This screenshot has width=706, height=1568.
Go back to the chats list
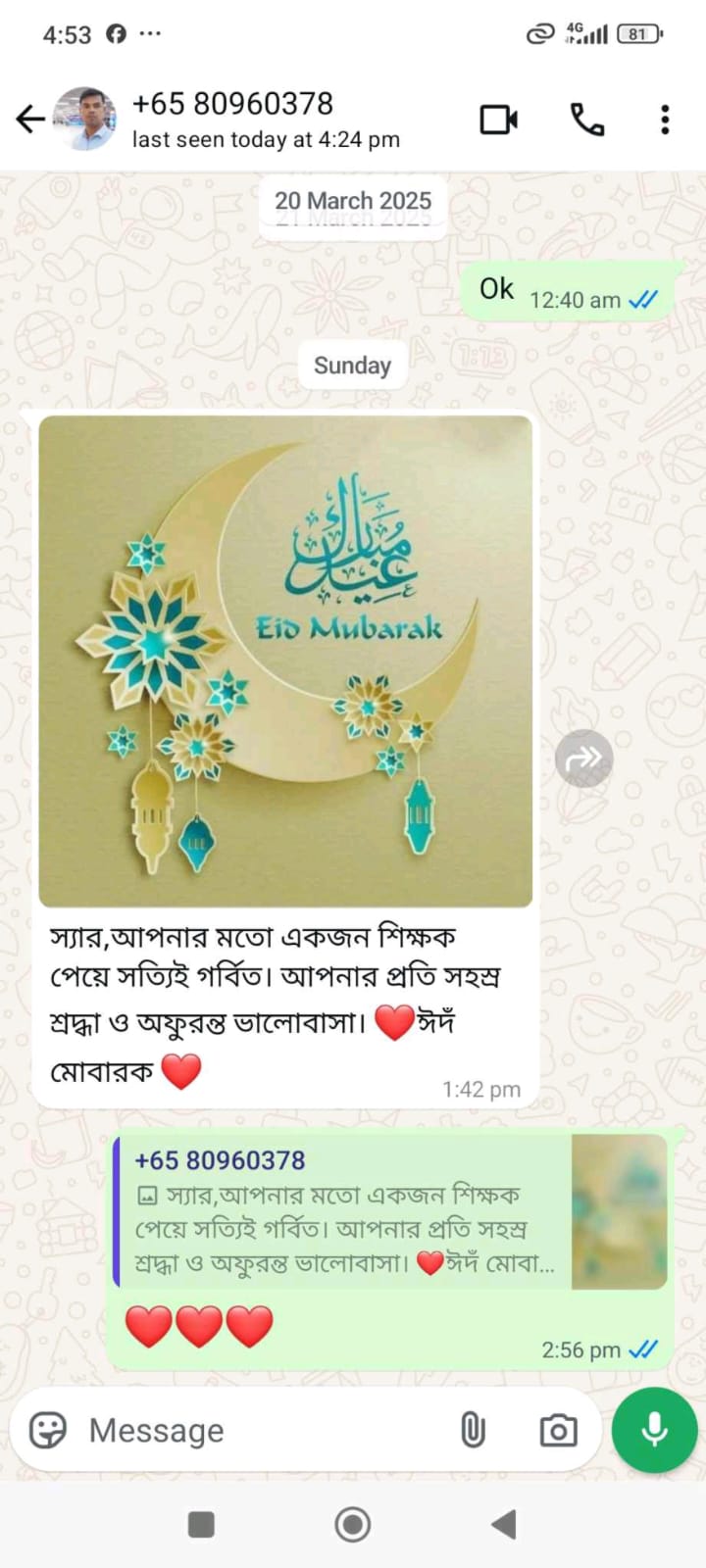point(30,120)
